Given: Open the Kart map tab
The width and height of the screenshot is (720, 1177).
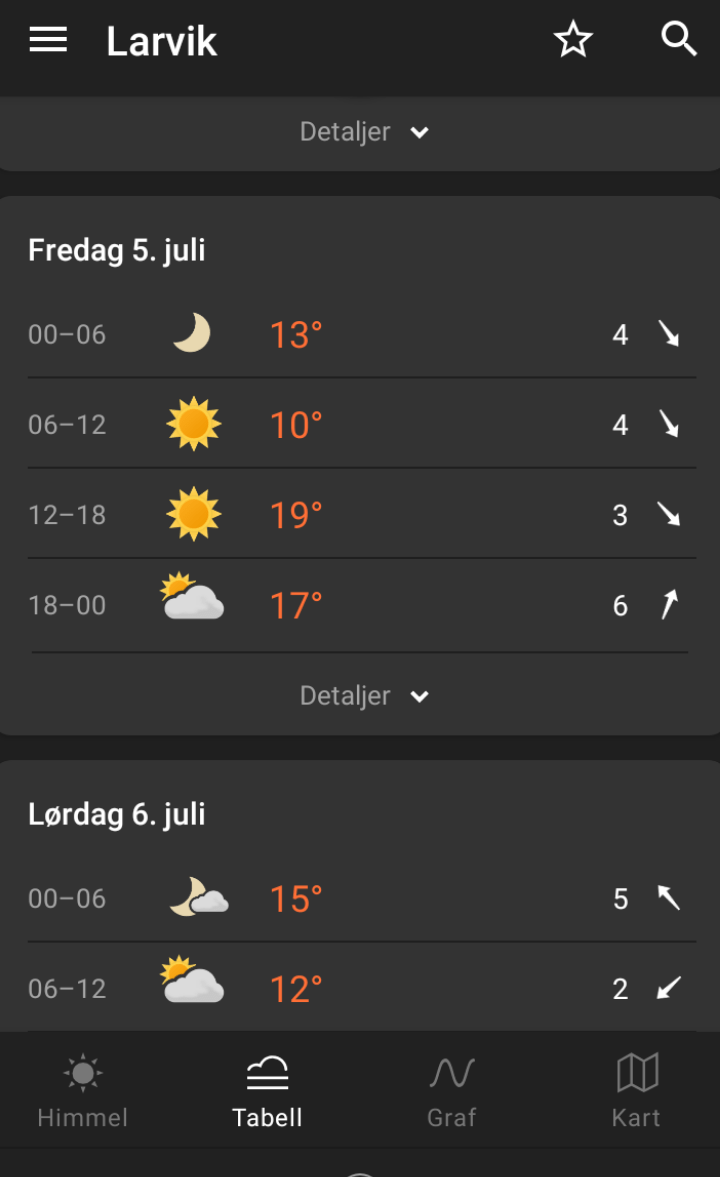Looking at the screenshot, I should [637, 1090].
